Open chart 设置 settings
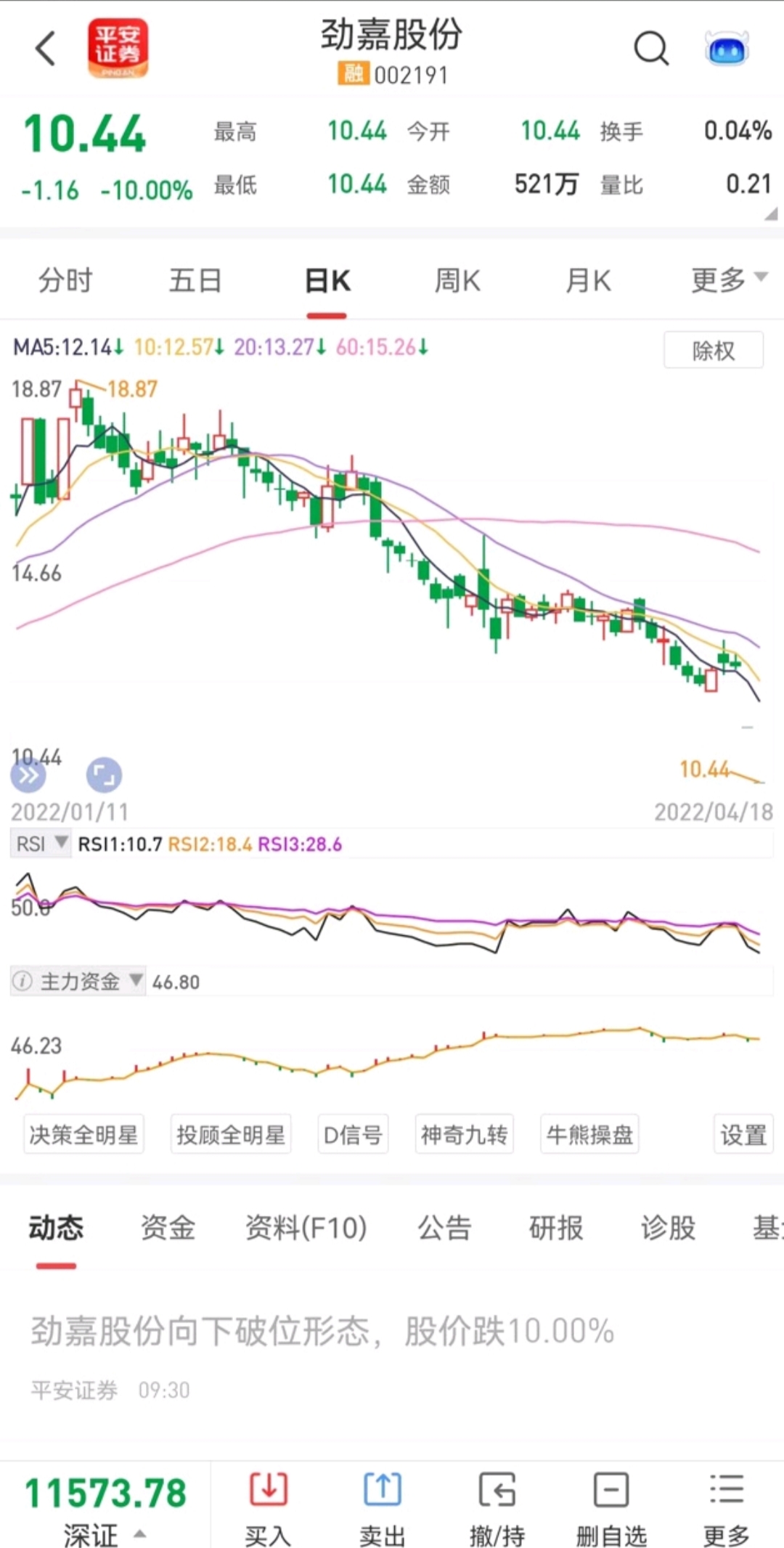784x1548 pixels. tap(743, 1134)
